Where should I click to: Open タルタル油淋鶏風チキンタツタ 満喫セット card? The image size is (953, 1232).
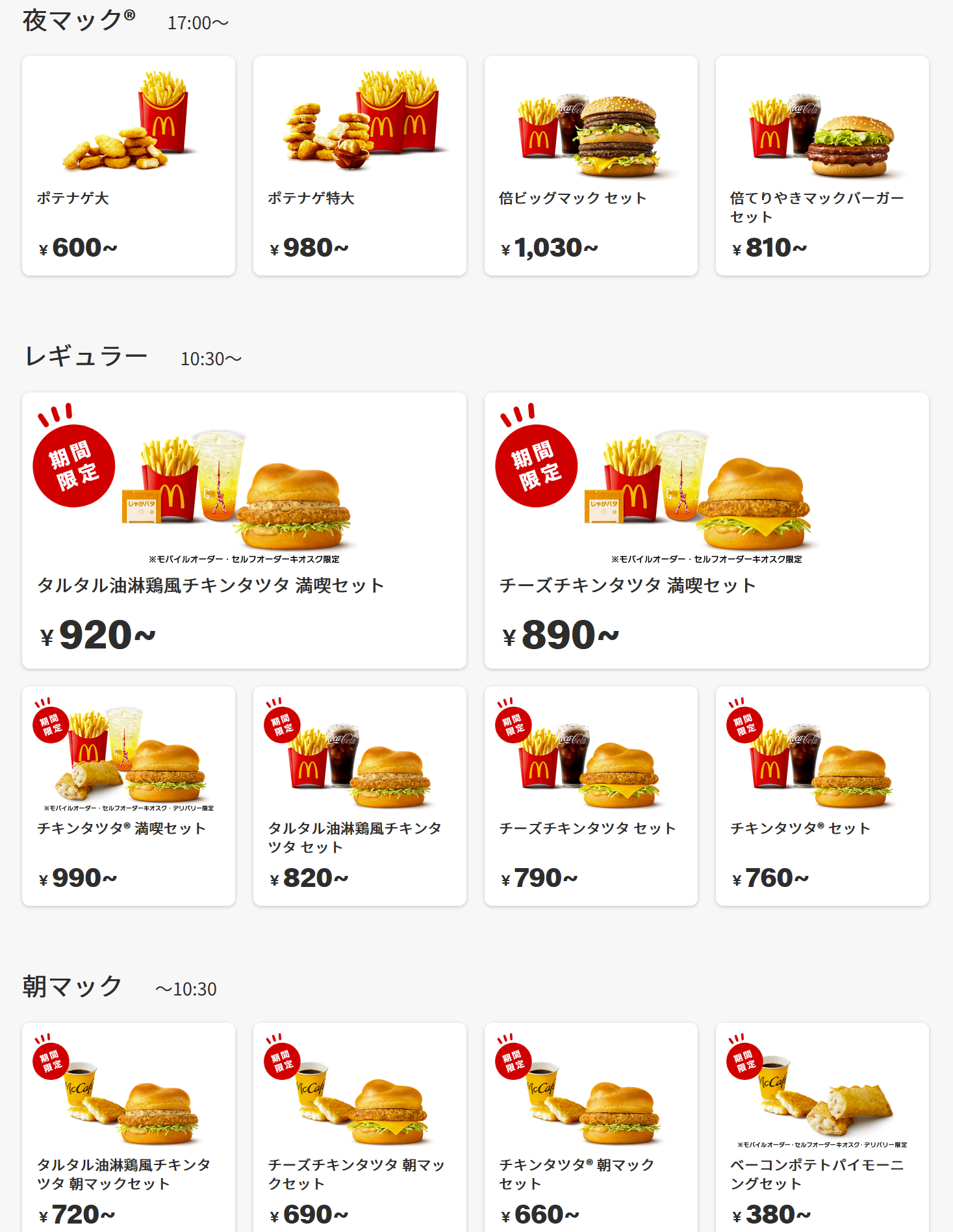pyautogui.click(x=244, y=530)
